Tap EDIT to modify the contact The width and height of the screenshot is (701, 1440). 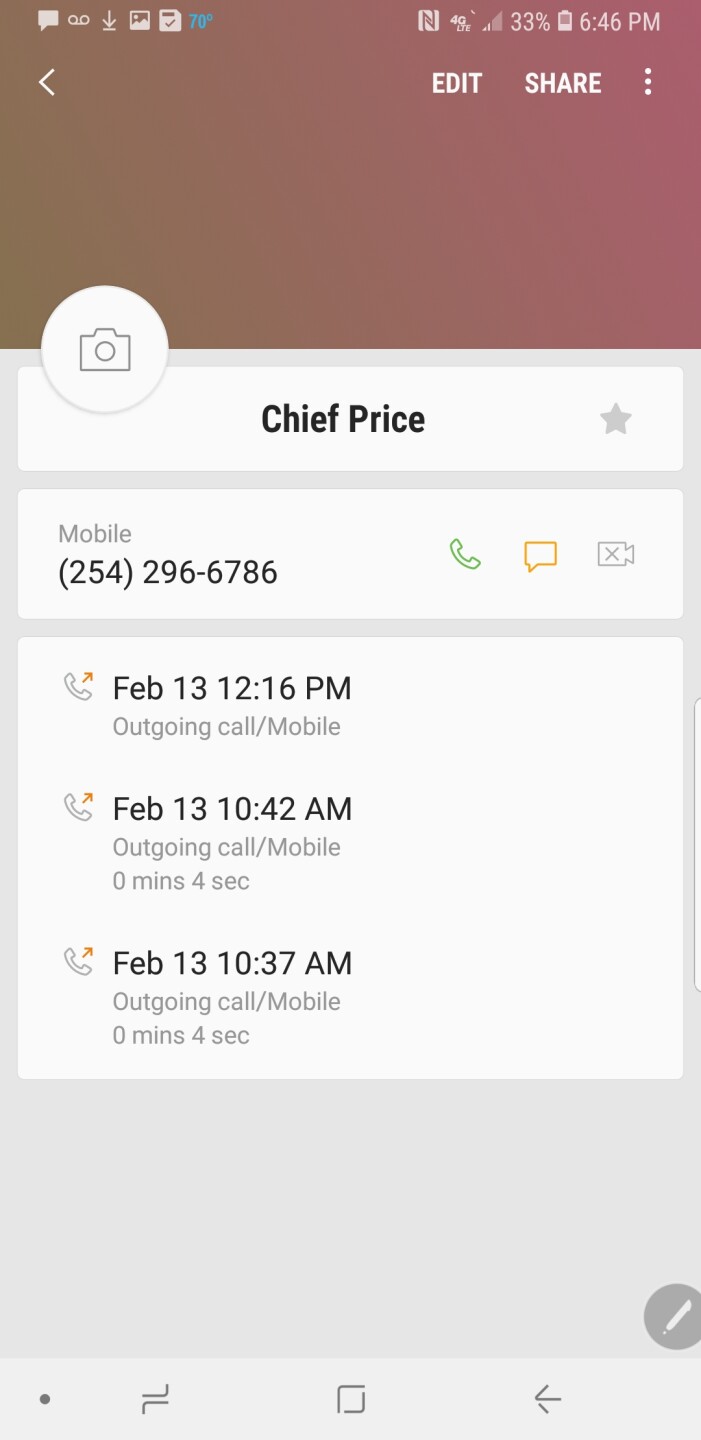(x=457, y=83)
